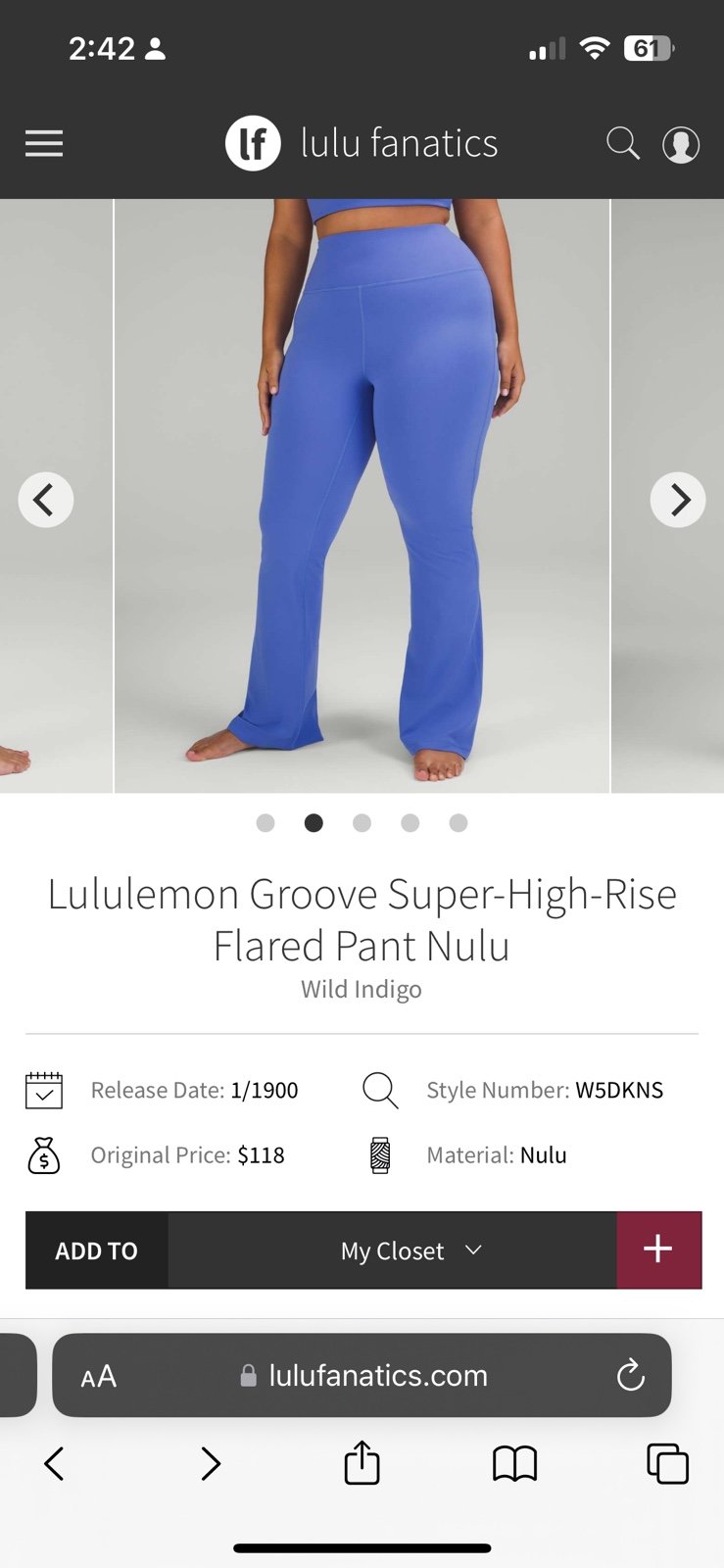Jump to the fourth photo indicator dot

(410, 823)
